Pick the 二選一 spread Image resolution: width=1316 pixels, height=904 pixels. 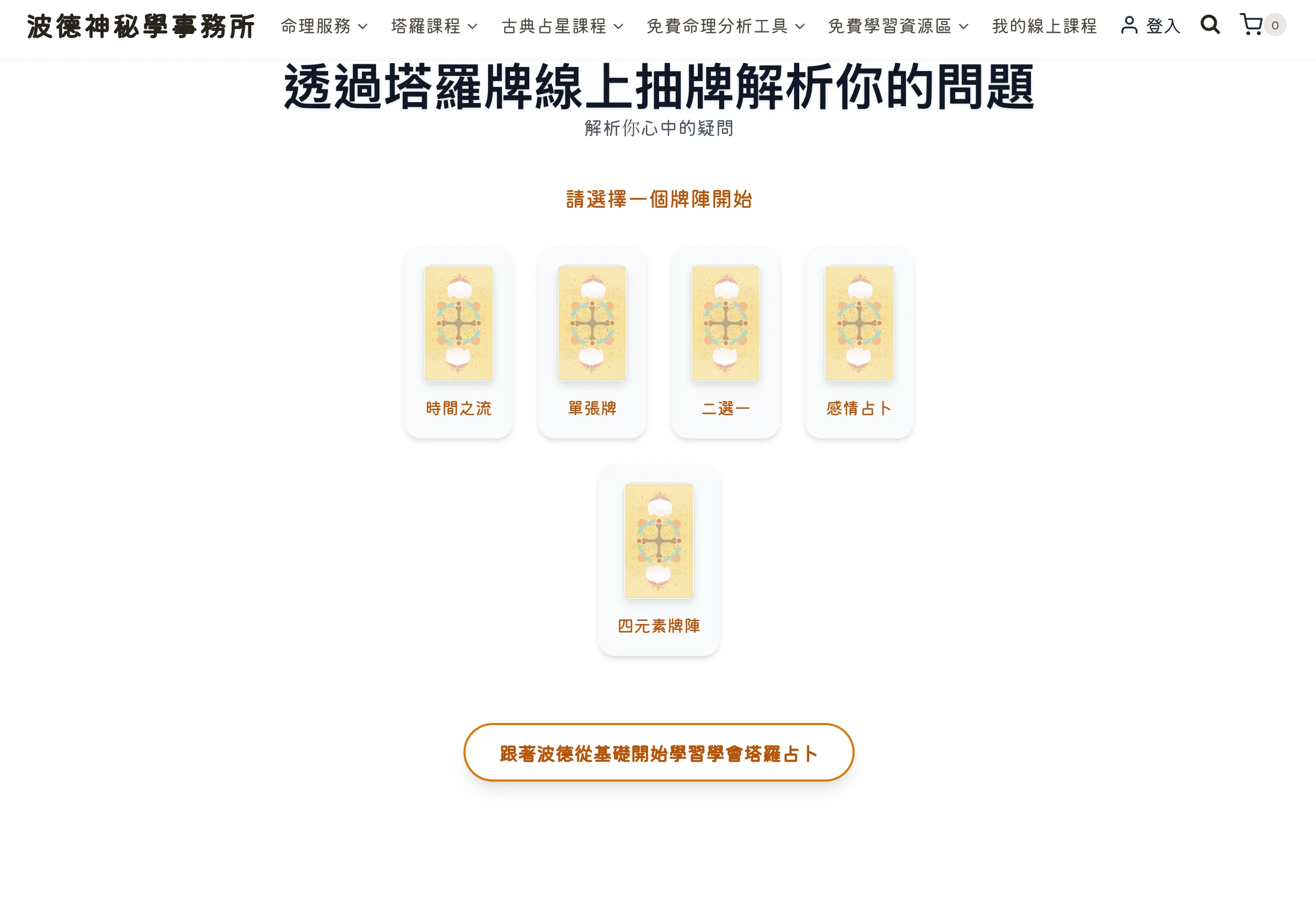click(x=725, y=342)
